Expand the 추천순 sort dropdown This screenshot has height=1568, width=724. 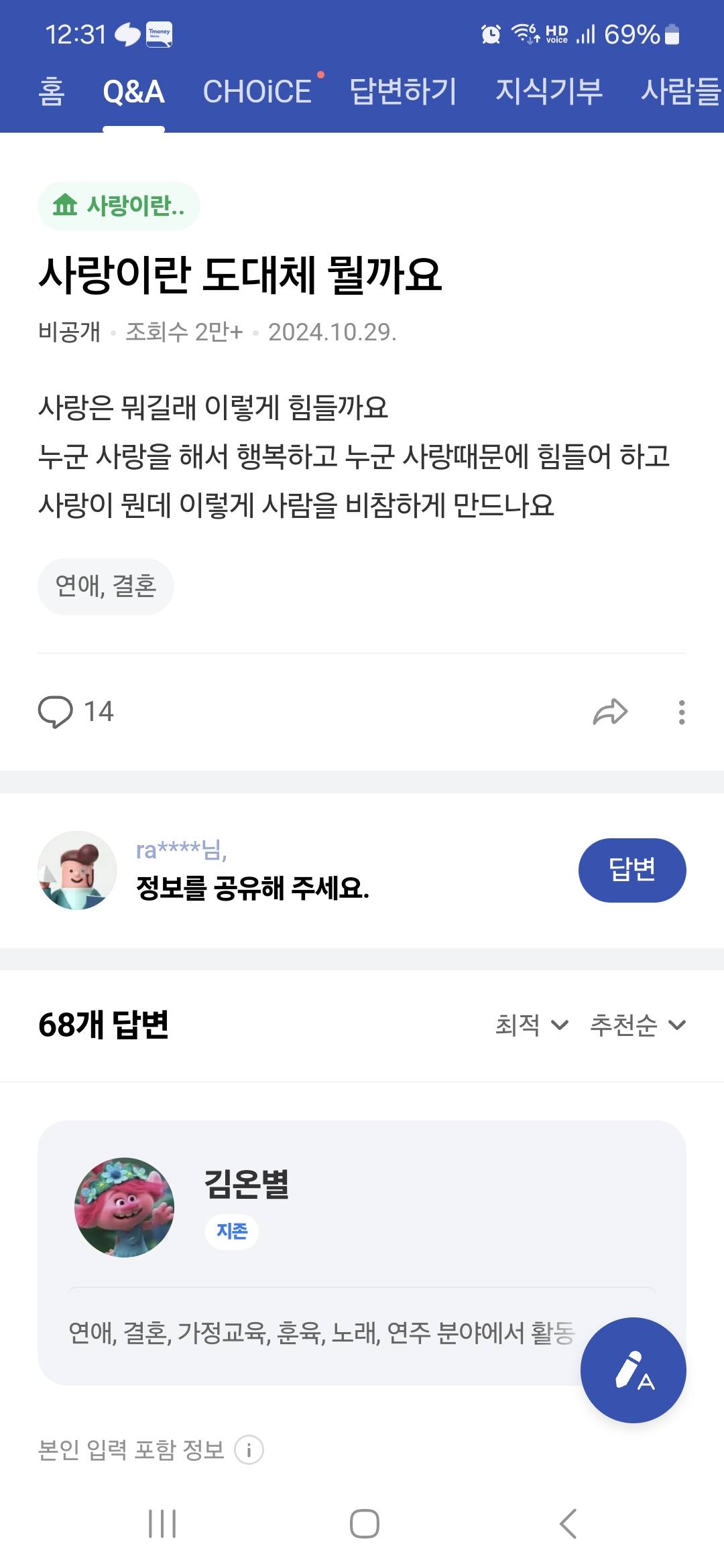point(638,1025)
